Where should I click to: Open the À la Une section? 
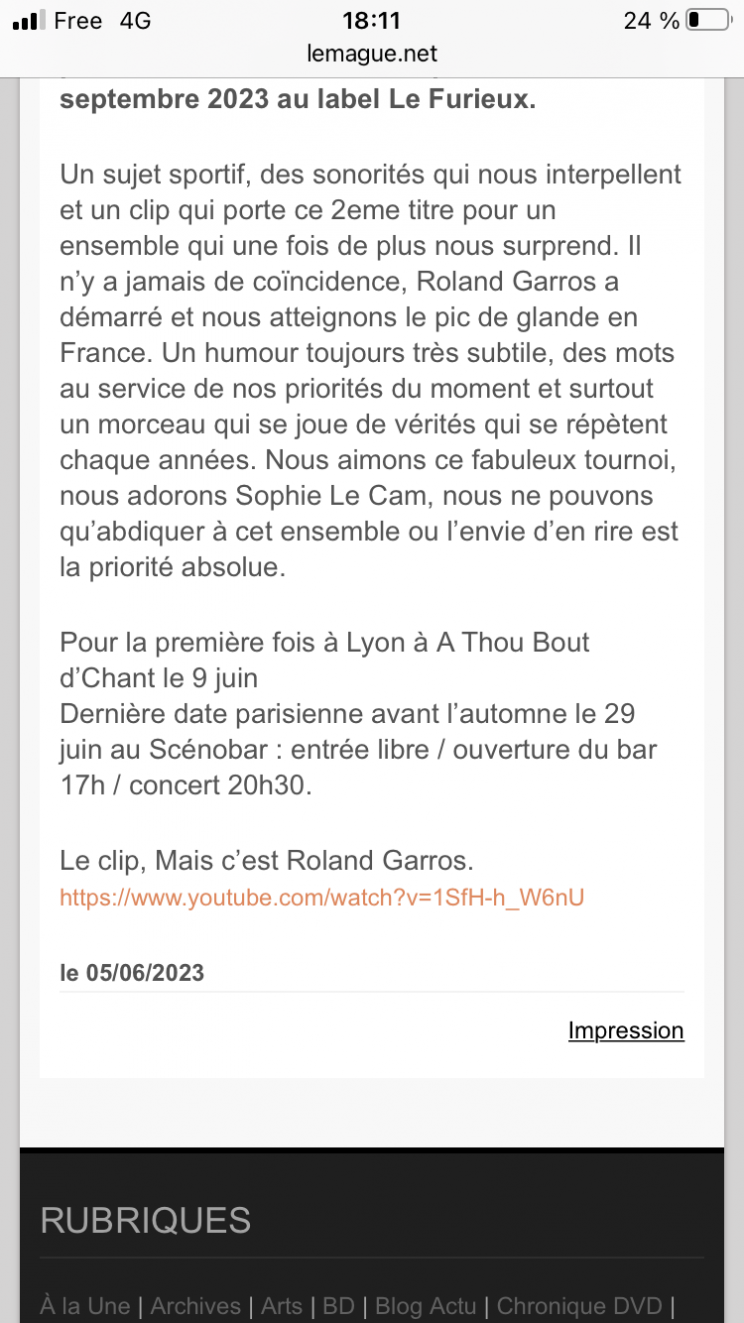tap(85, 1306)
